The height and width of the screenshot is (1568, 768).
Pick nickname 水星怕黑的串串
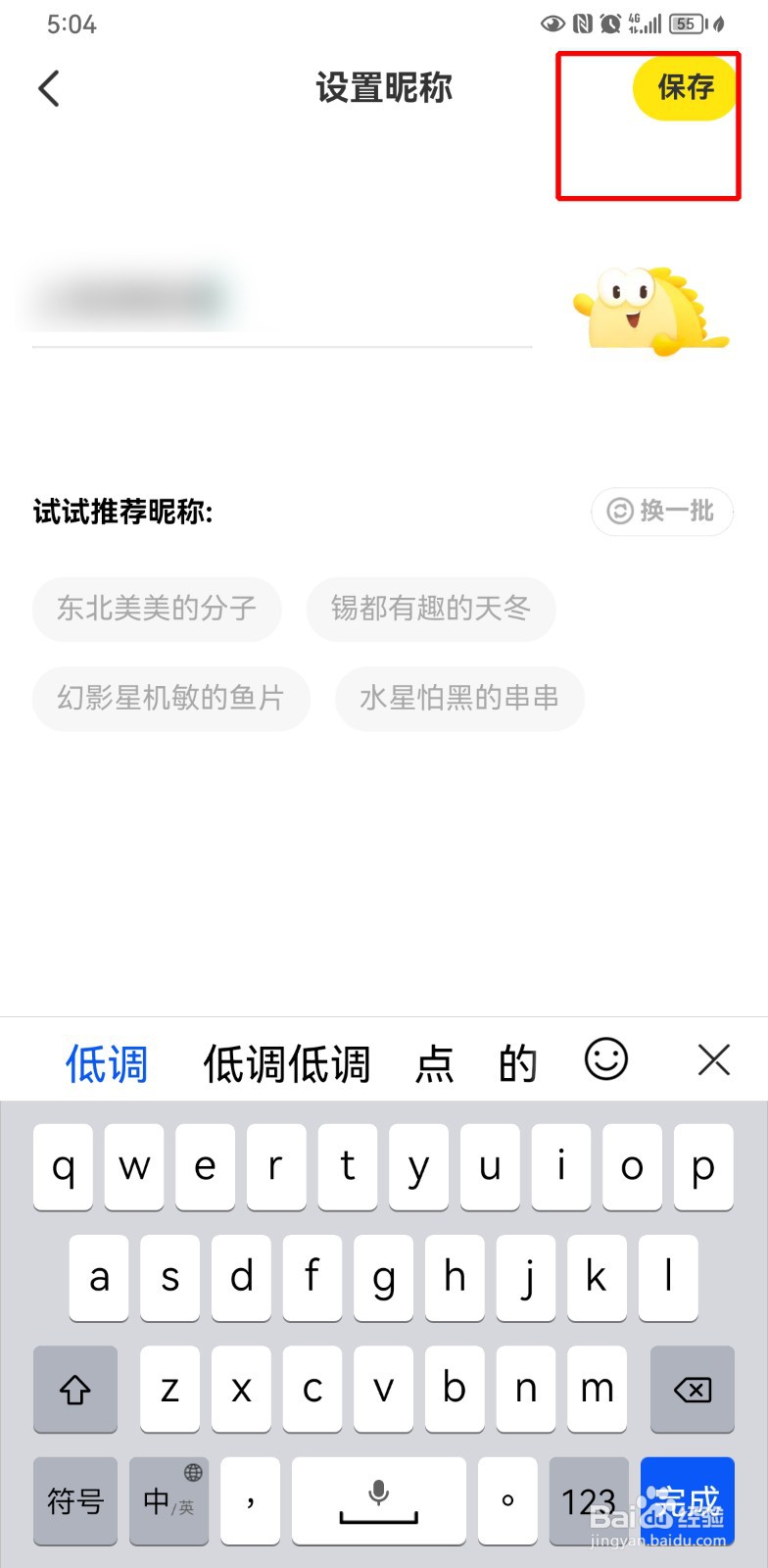[459, 699]
